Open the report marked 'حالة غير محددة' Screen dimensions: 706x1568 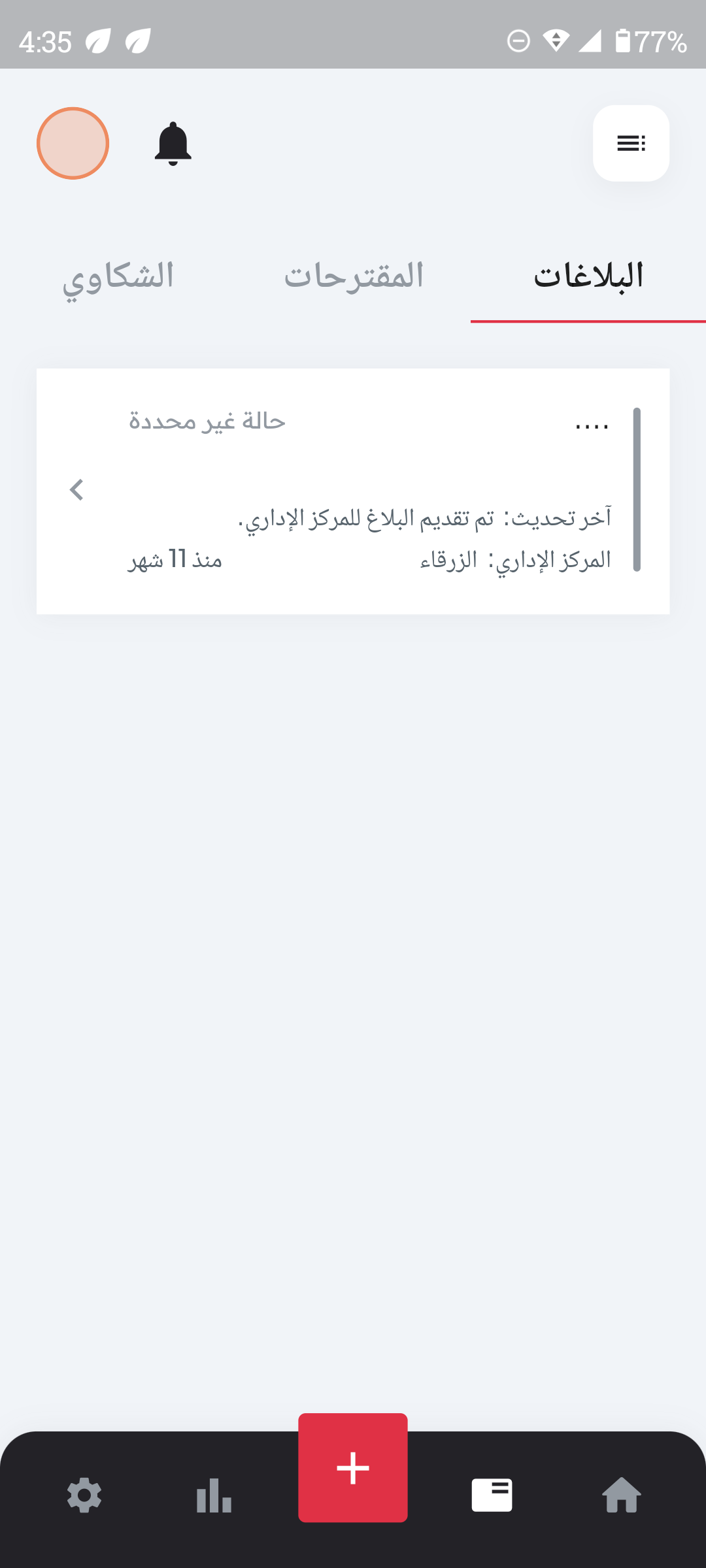pos(208,421)
